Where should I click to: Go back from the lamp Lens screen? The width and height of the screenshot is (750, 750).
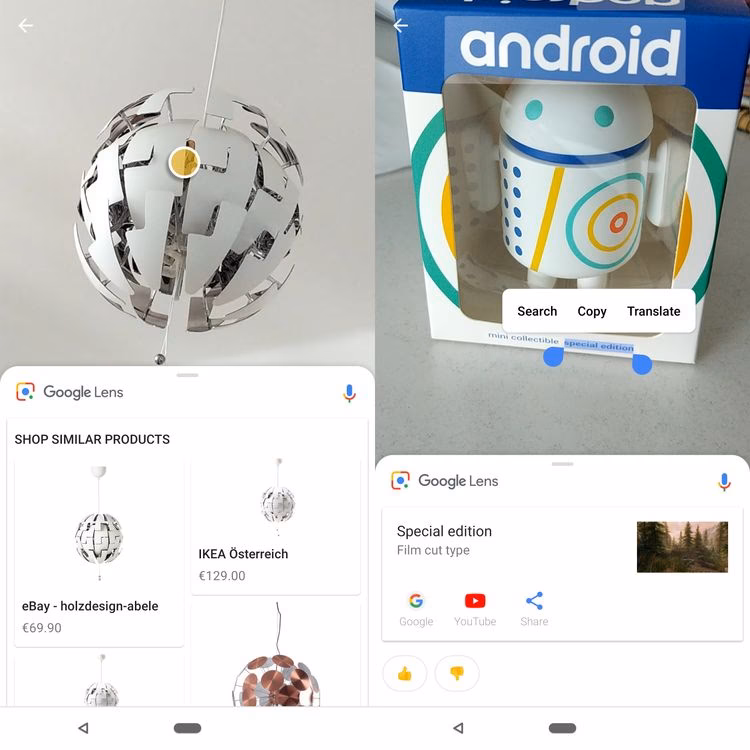pos(26,26)
